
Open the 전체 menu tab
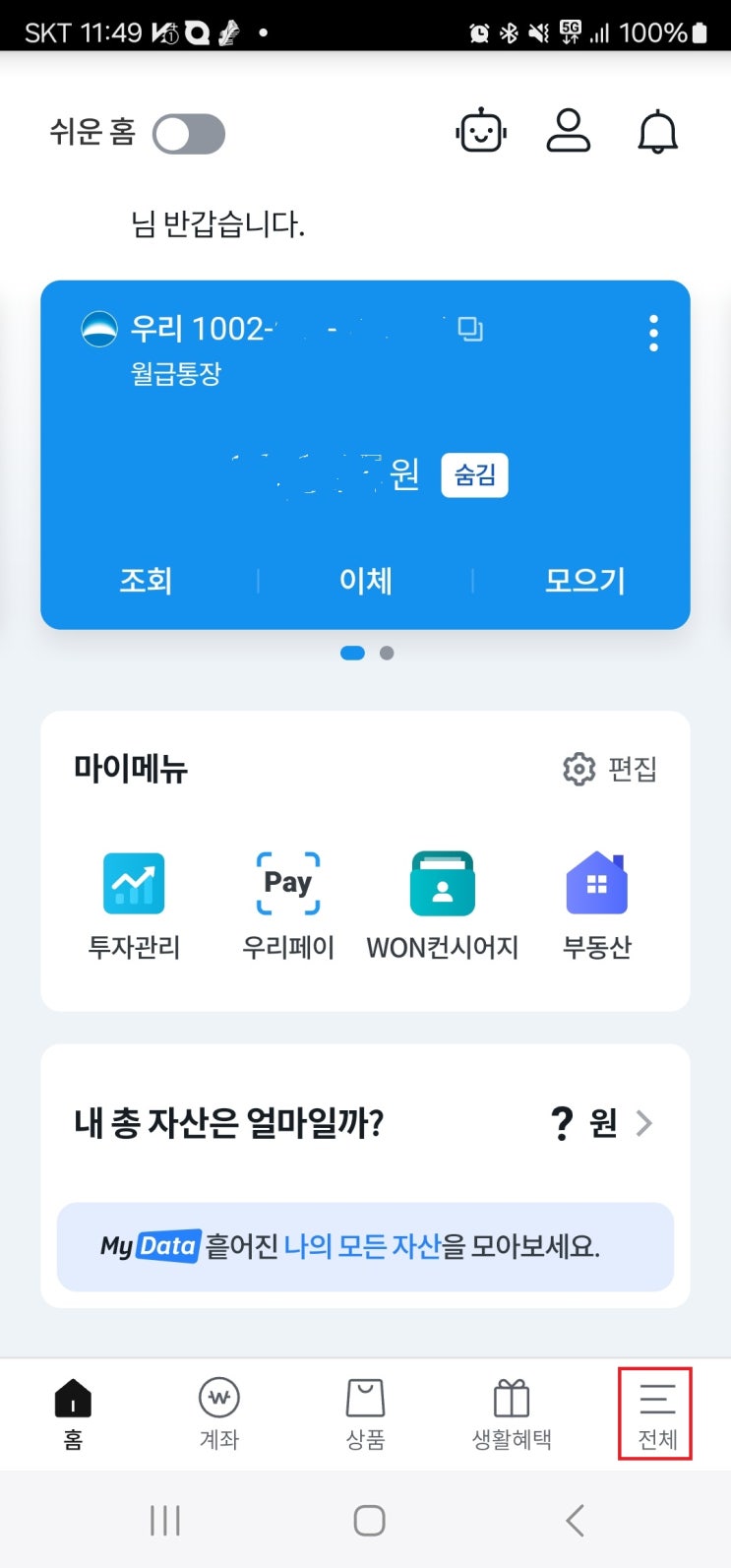coord(657,1414)
